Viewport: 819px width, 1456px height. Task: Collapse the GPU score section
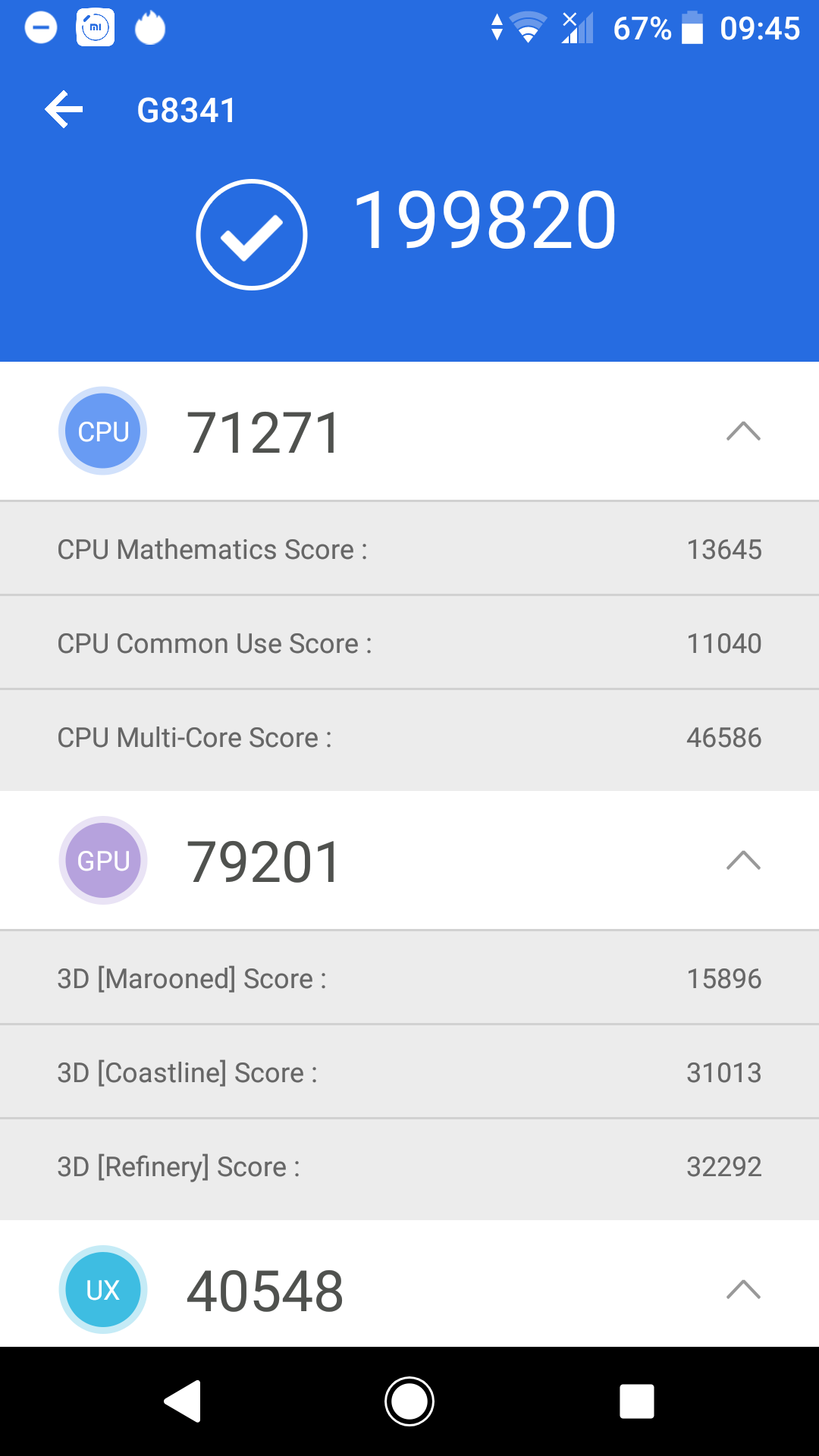pyautogui.click(x=743, y=860)
